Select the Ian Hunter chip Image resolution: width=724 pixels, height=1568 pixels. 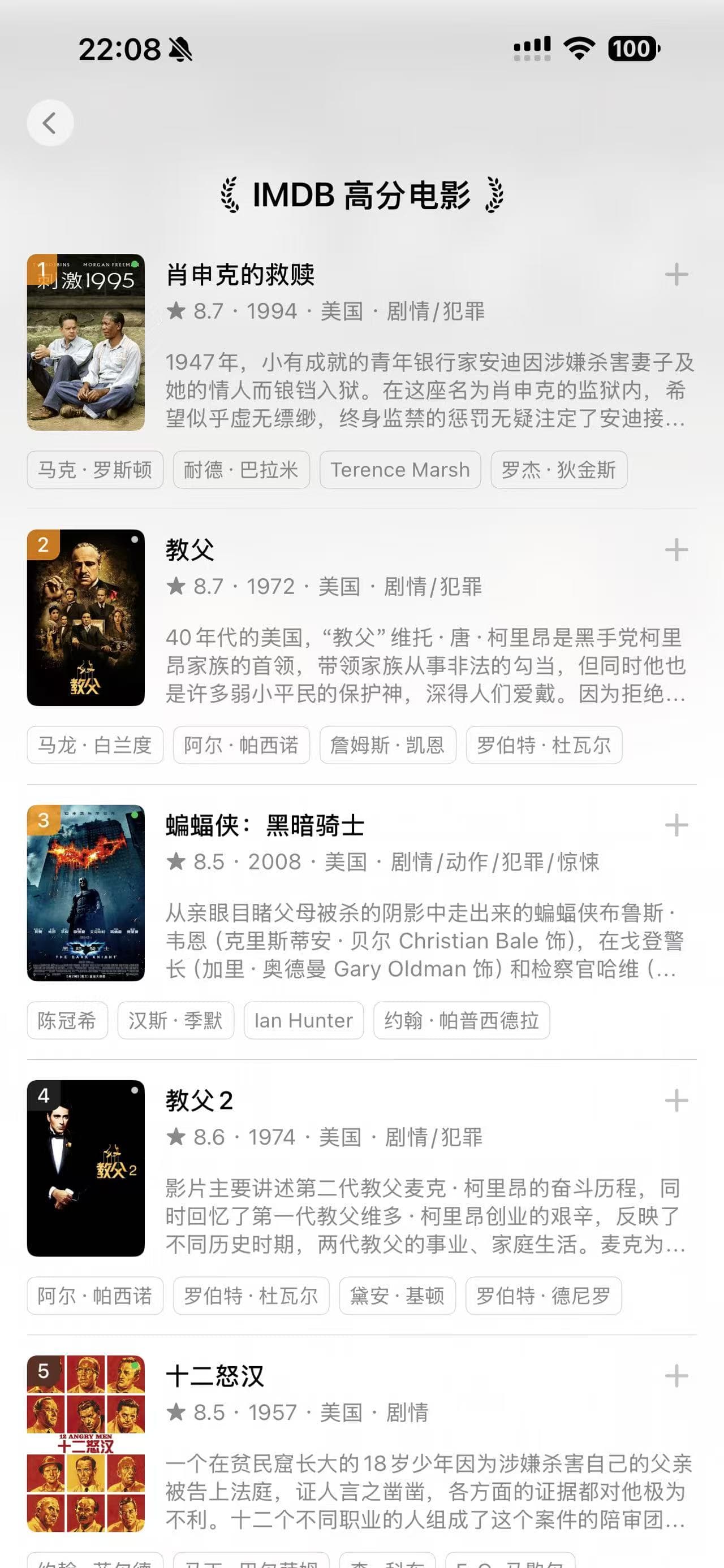click(x=303, y=1020)
